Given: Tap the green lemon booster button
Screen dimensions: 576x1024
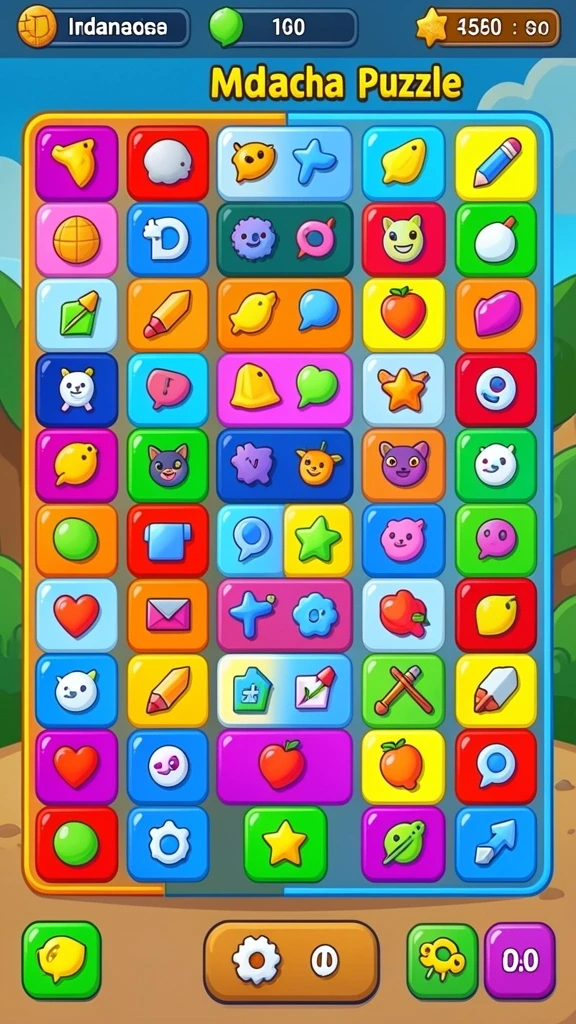Looking at the screenshot, I should click(61, 960).
